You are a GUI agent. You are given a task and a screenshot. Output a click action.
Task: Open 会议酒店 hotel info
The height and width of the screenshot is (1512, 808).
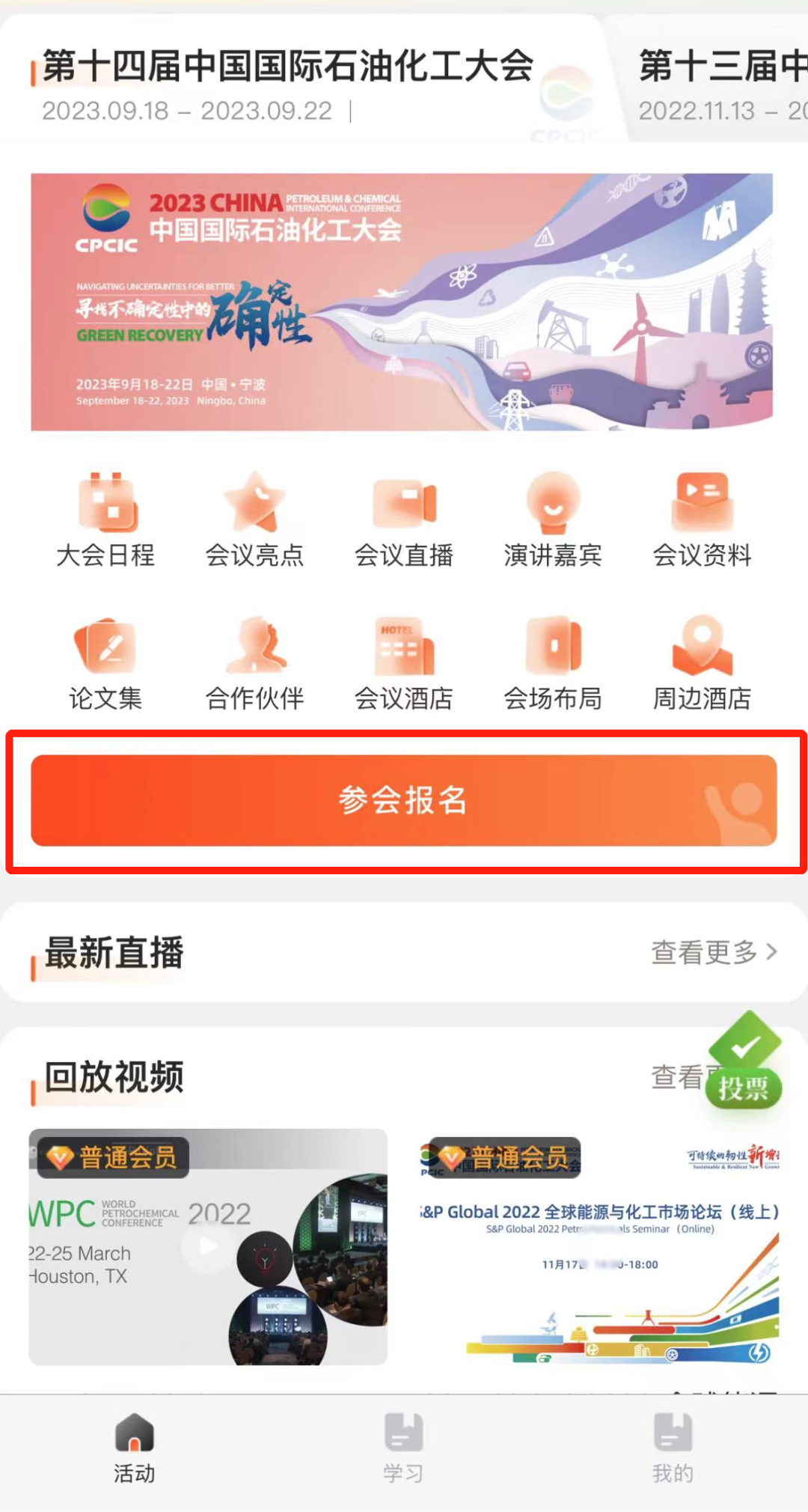(404, 662)
